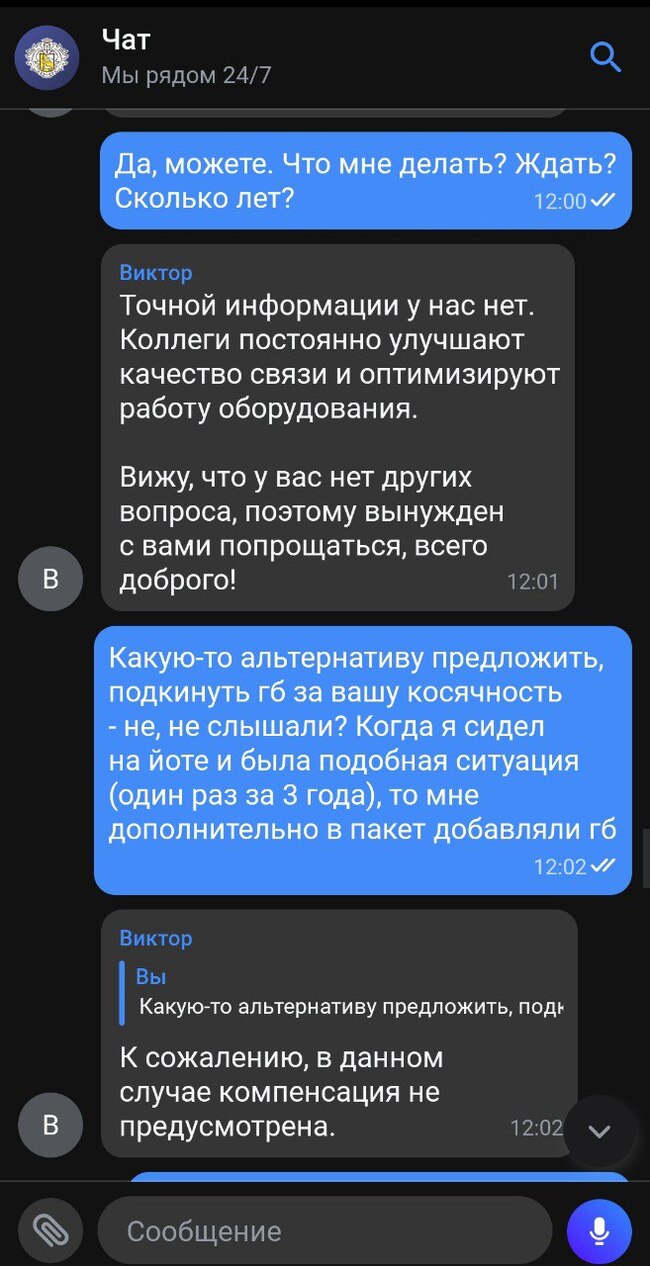Focus the Сообщение message input field
Viewport: 650px width, 1266px height.
click(325, 1230)
